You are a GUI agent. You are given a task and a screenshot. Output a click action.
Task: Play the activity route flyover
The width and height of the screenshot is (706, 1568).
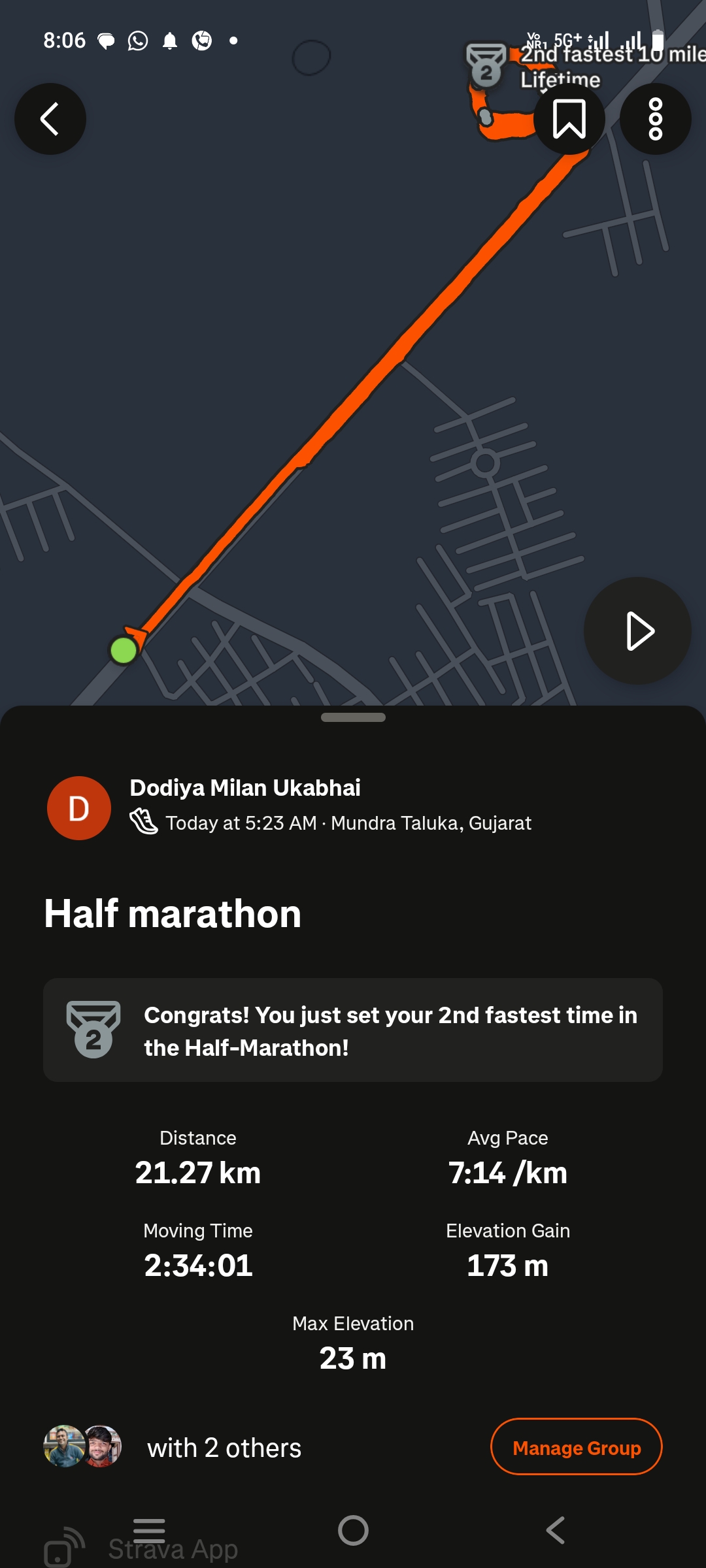click(637, 631)
